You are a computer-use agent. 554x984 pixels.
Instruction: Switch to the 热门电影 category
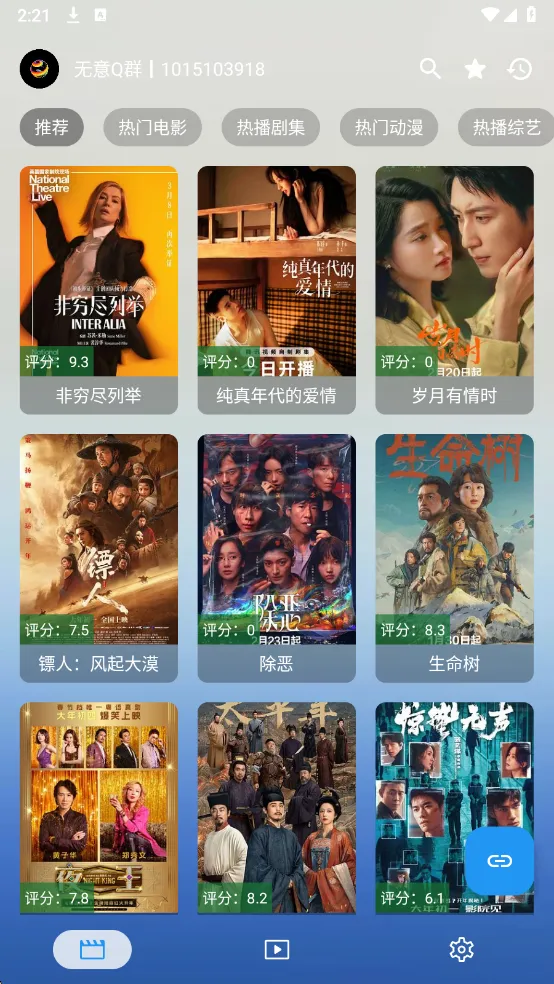click(152, 127)
